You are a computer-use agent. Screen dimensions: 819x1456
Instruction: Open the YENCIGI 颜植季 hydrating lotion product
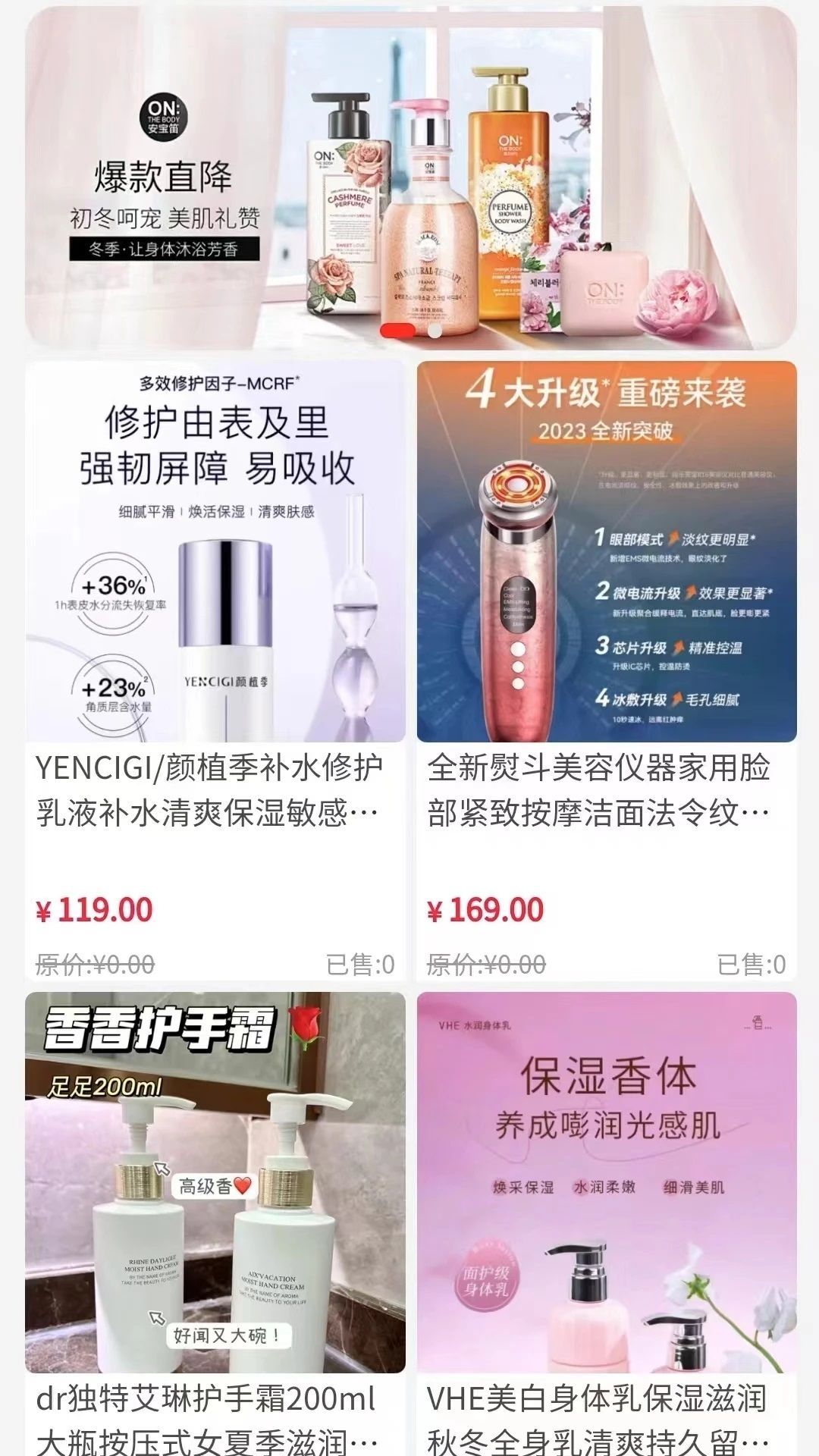click(x=215, y=671)
